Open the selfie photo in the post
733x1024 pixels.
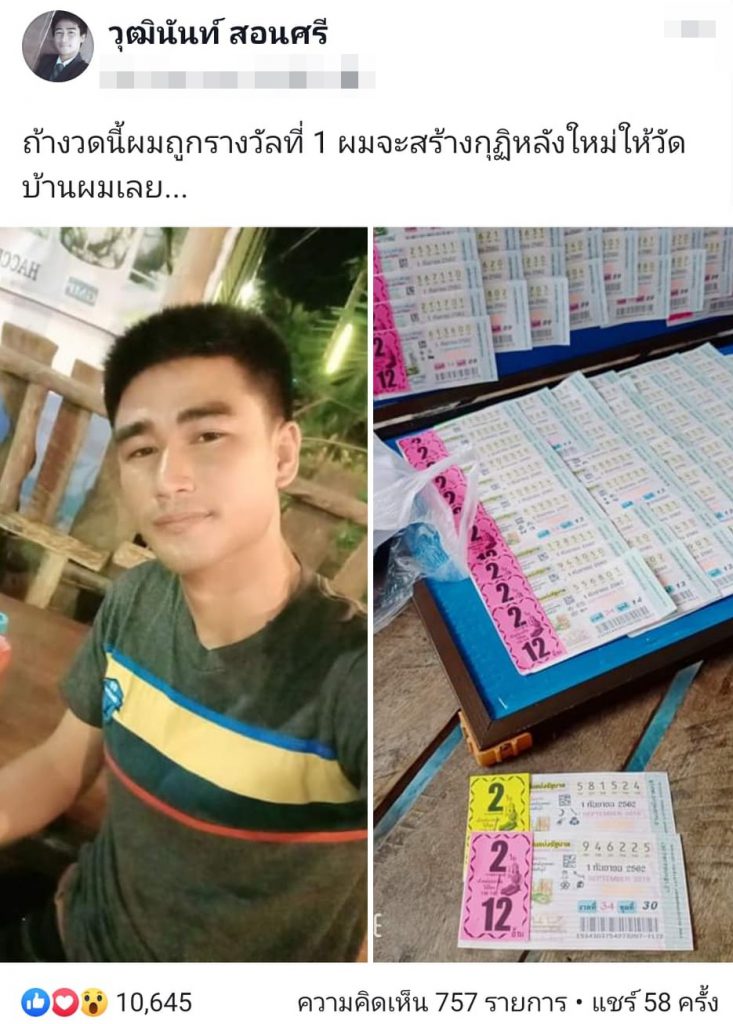click(x=183, y=594)
